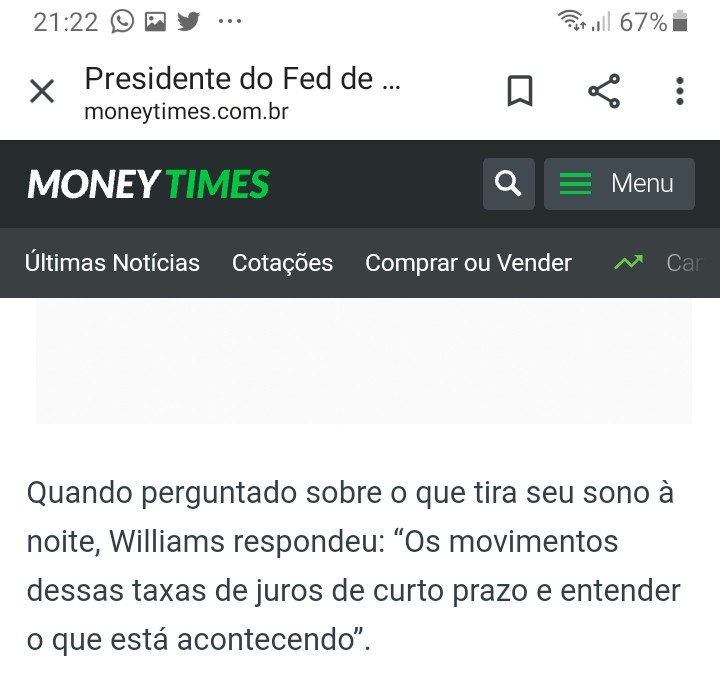Open the Cotações section
Screen dimensions: 720x696
click(282, 263)
